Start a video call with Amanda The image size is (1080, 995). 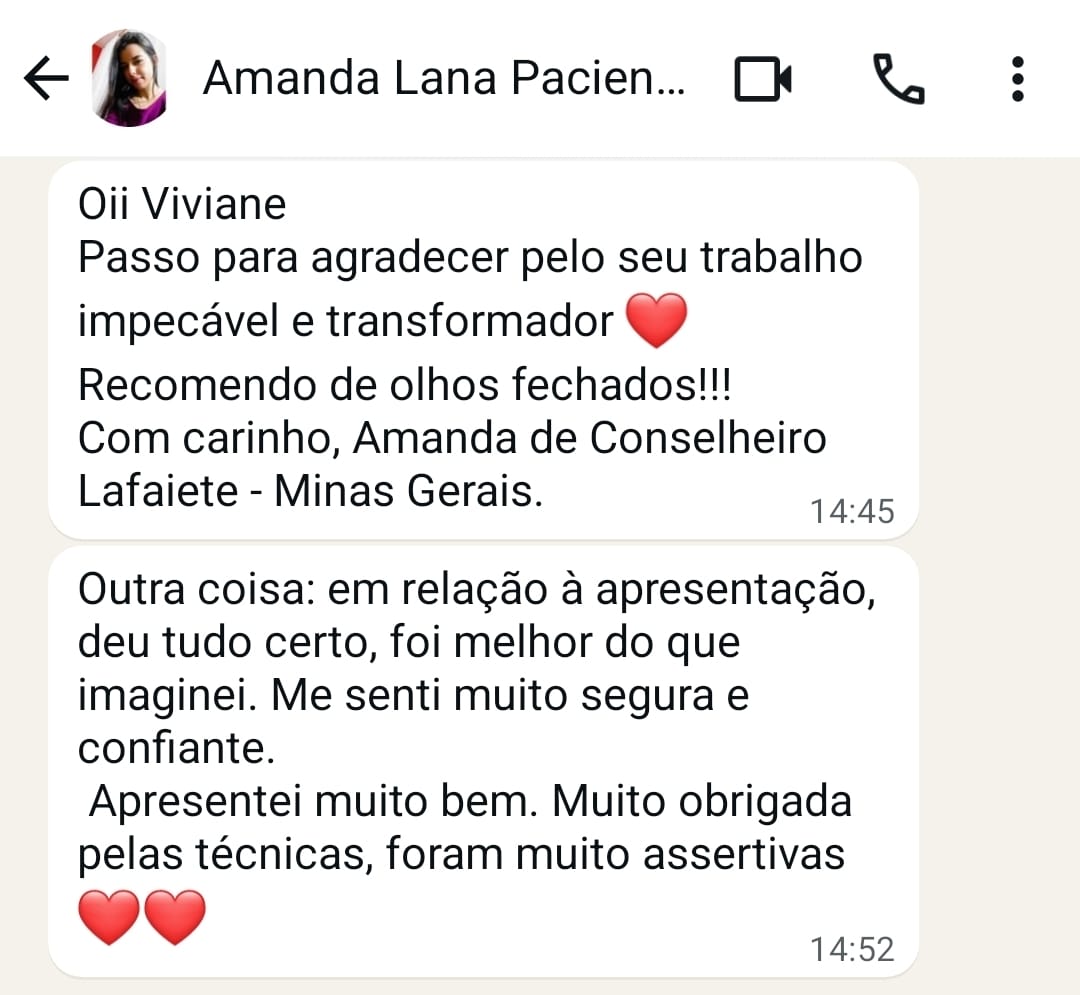[x=763, y=79]
